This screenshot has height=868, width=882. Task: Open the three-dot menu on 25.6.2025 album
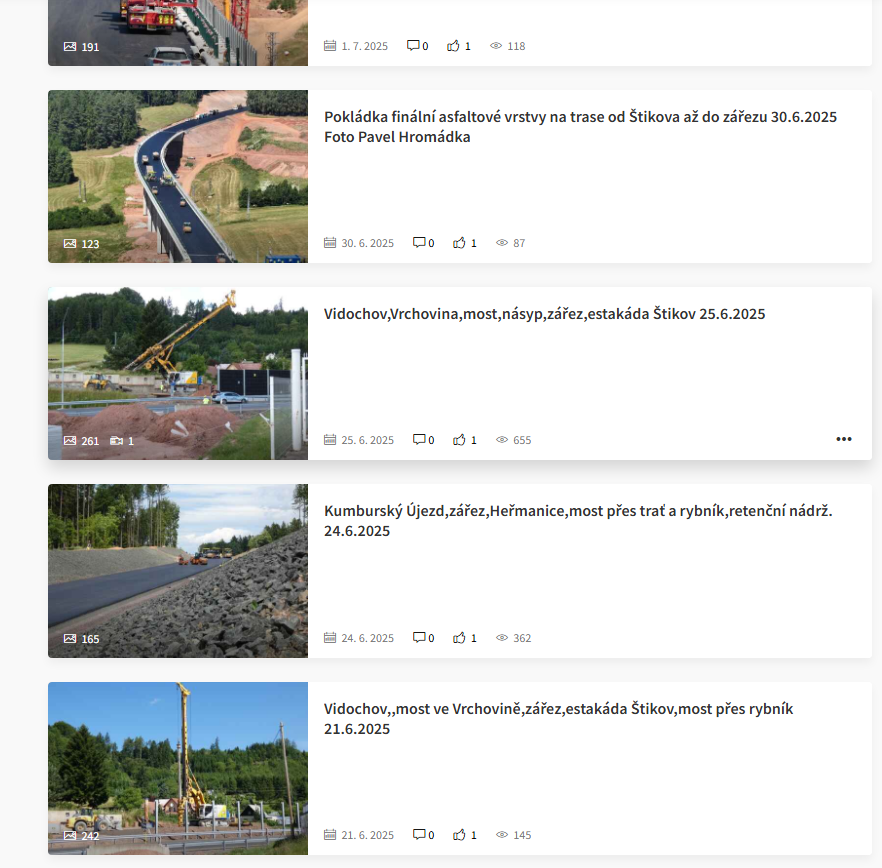844,439
